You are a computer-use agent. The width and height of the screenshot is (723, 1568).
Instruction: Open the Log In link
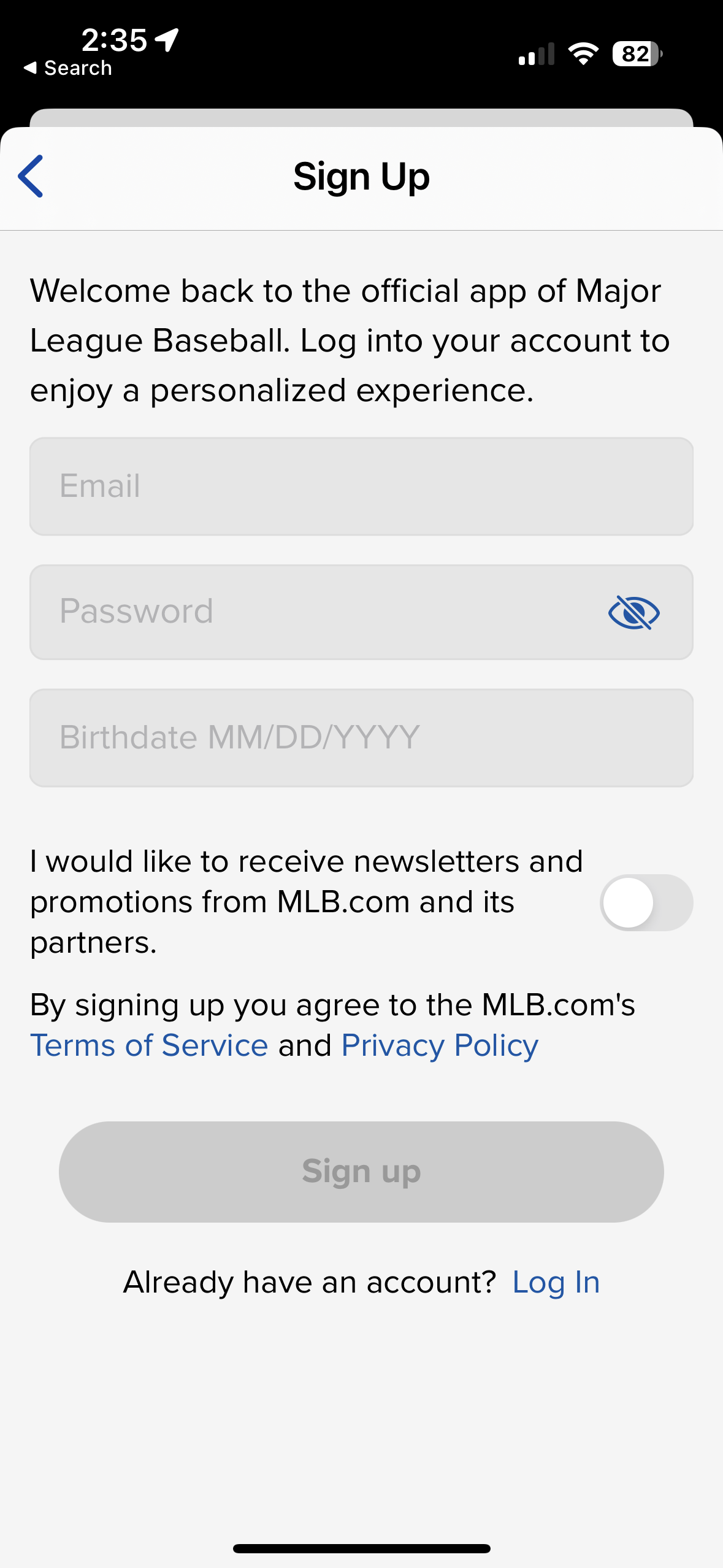pos(556,1282)
